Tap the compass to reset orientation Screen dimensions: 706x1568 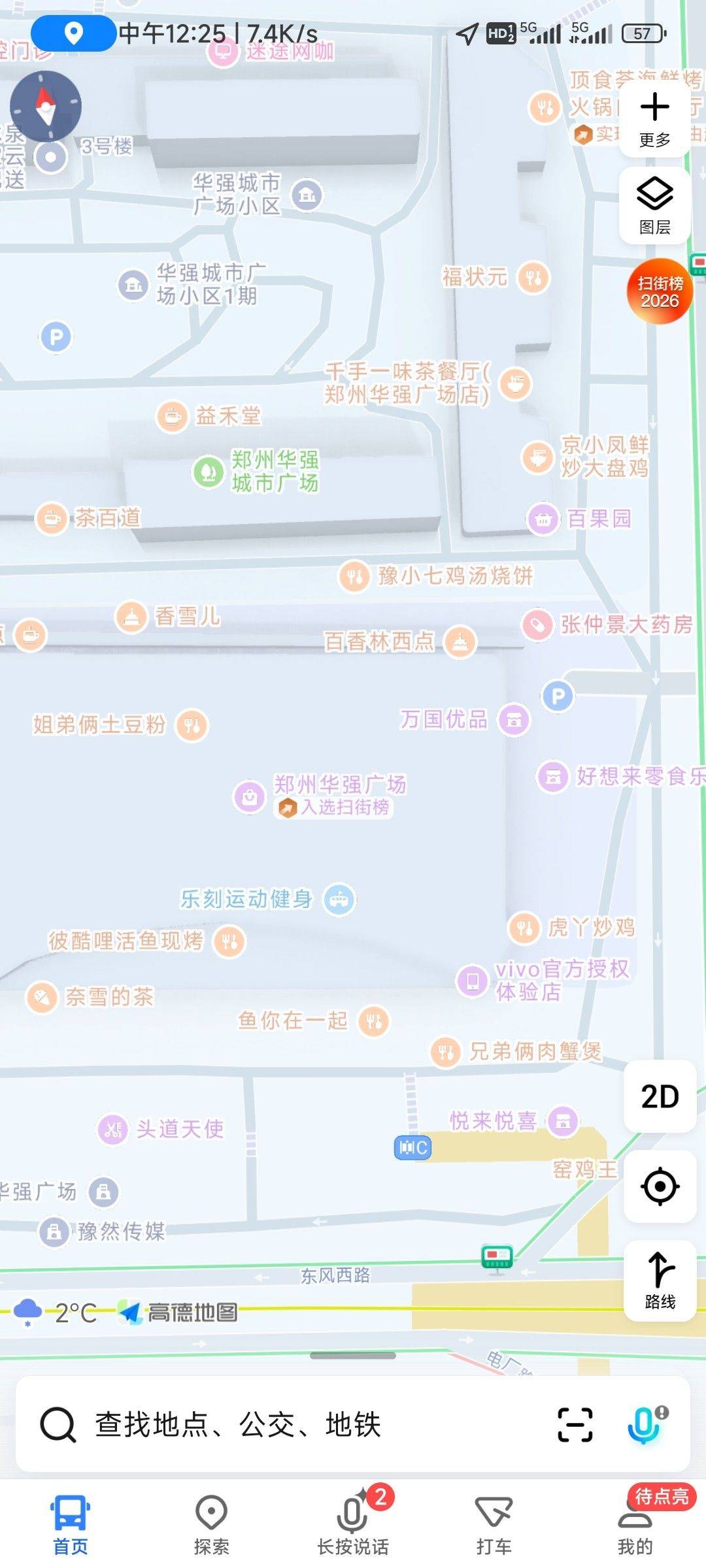click(x=46, y=106)
